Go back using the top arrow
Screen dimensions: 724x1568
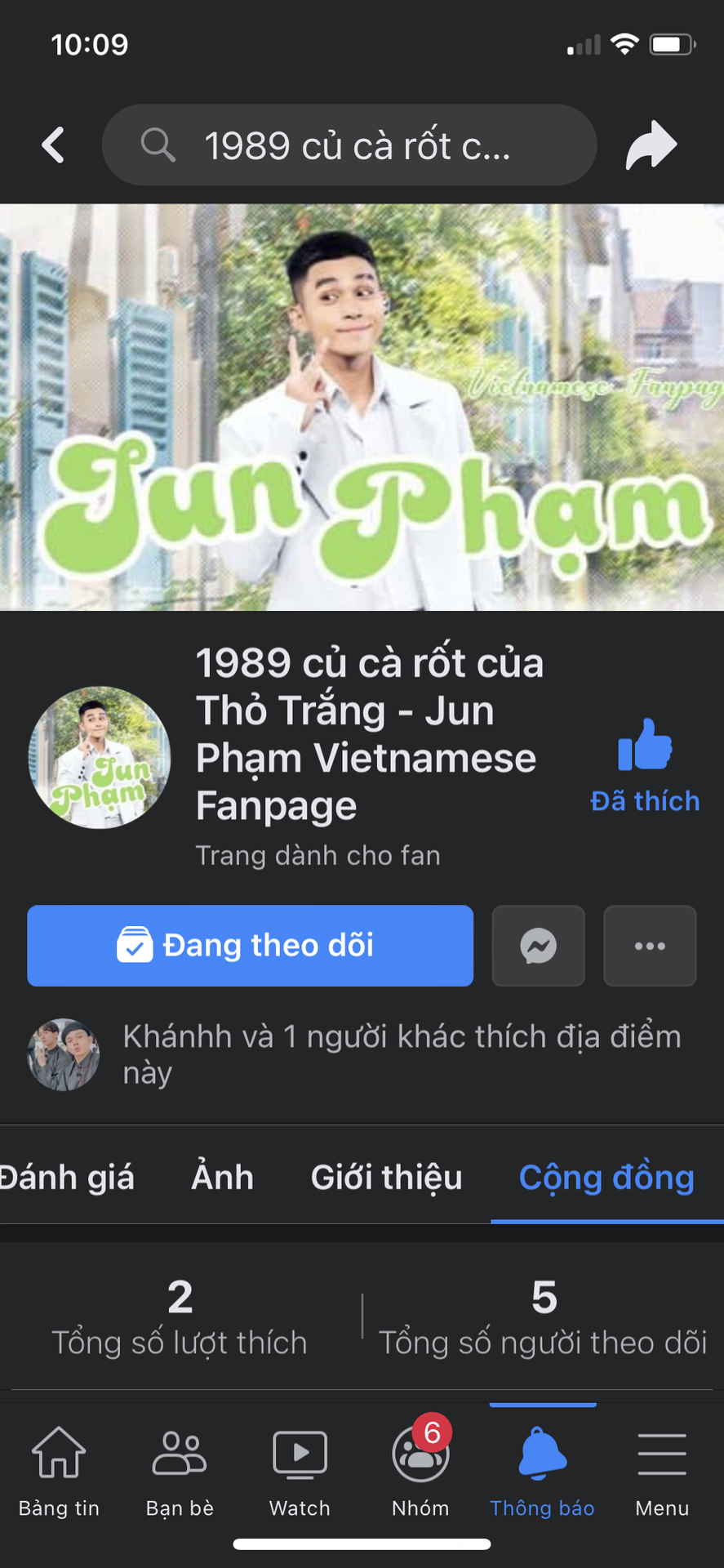(53, 145)
